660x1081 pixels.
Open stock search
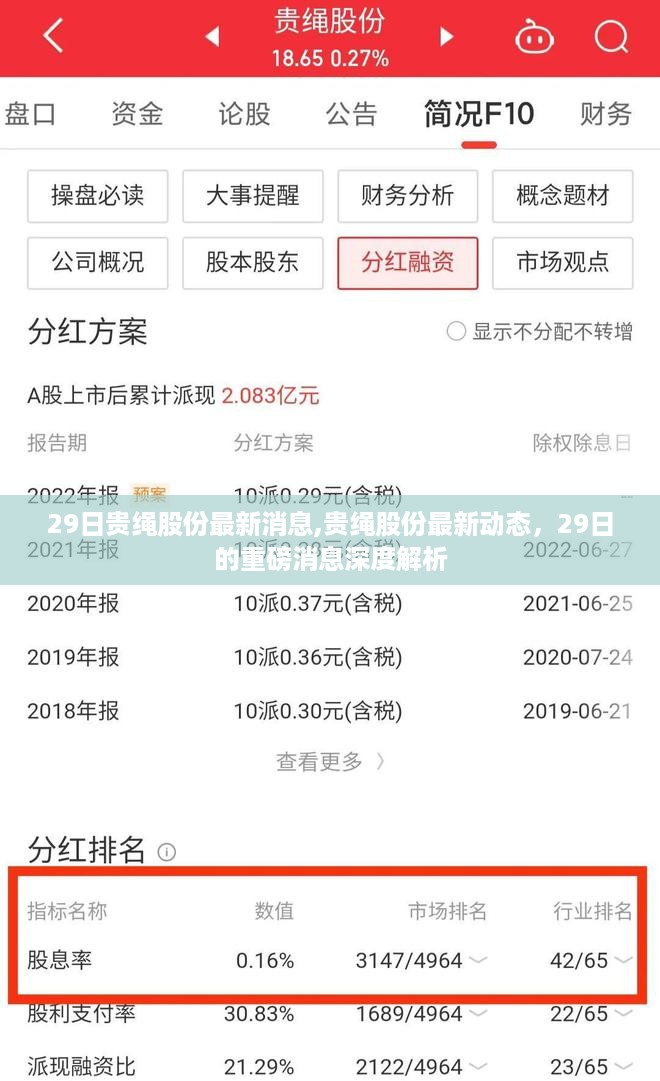point(610,37)
